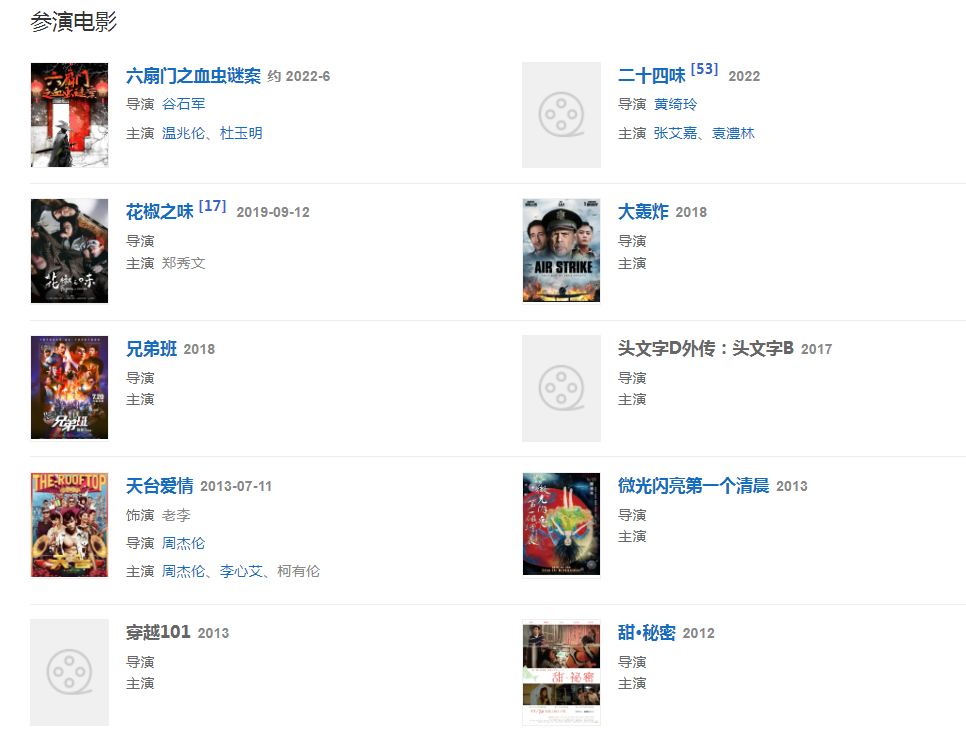Open actress 李心艾's page
This screenshot has height=735, width=966.
coord(241,571)
